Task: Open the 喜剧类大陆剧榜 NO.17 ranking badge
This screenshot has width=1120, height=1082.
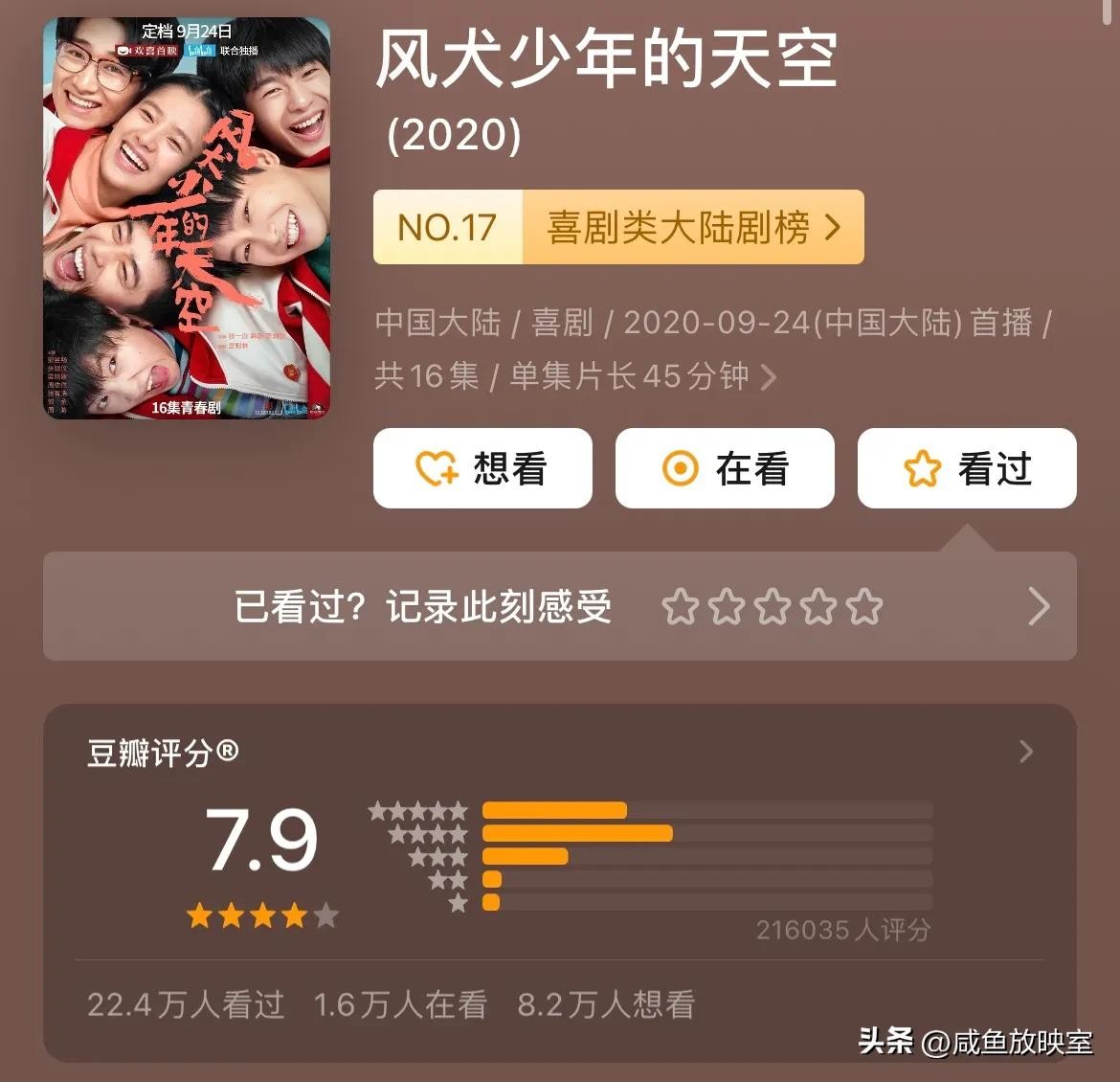Action: tap(618, 228)
